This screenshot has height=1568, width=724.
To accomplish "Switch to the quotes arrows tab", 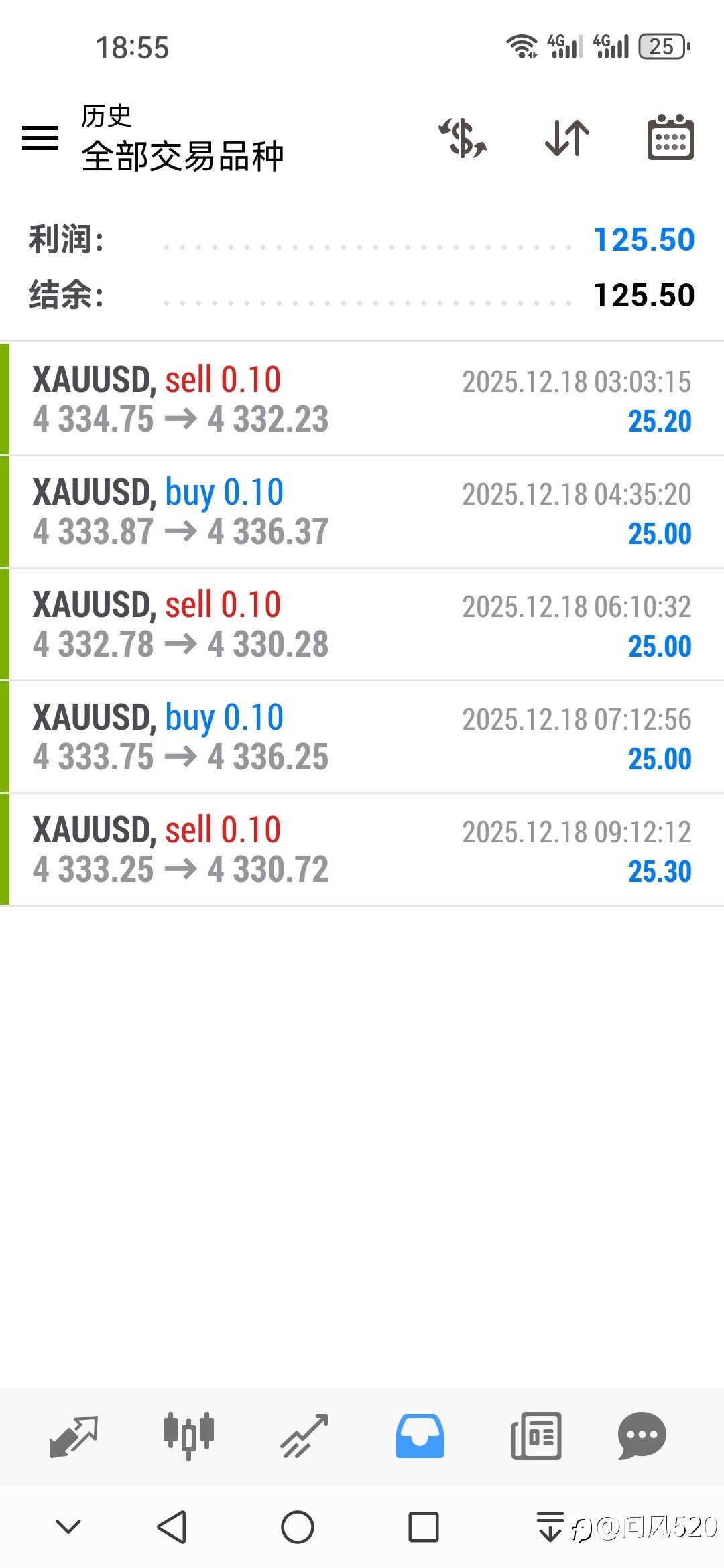I will [x=74, y=1435].
